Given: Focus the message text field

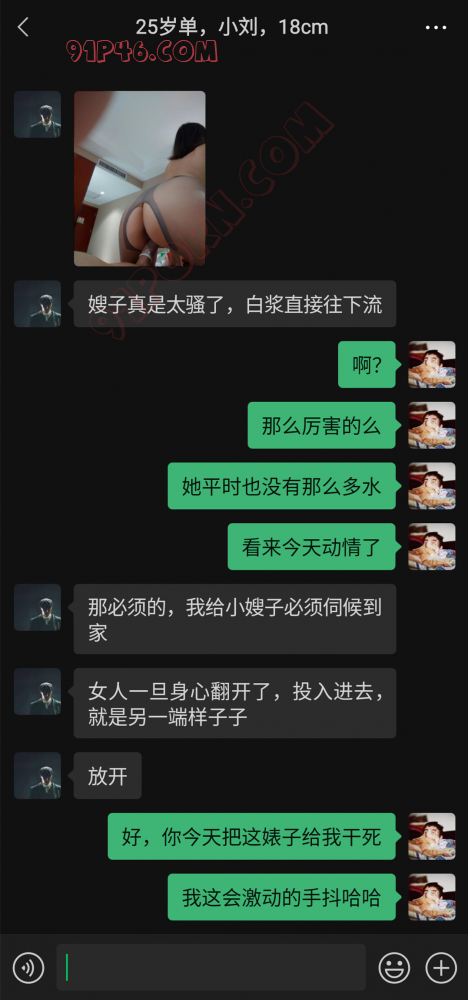Looking at the screenshot, I should [x=211, y=967].
